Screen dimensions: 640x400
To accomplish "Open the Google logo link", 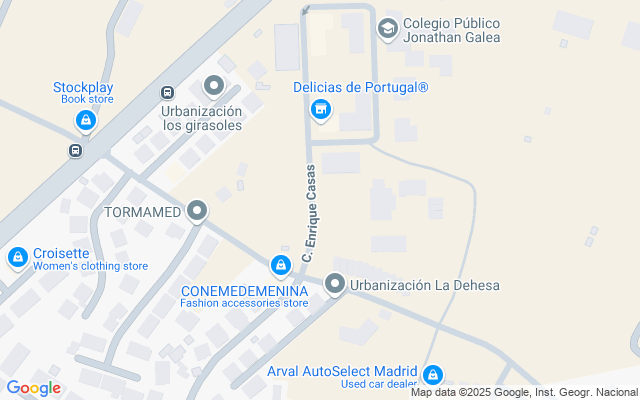I will click(33, 388).
